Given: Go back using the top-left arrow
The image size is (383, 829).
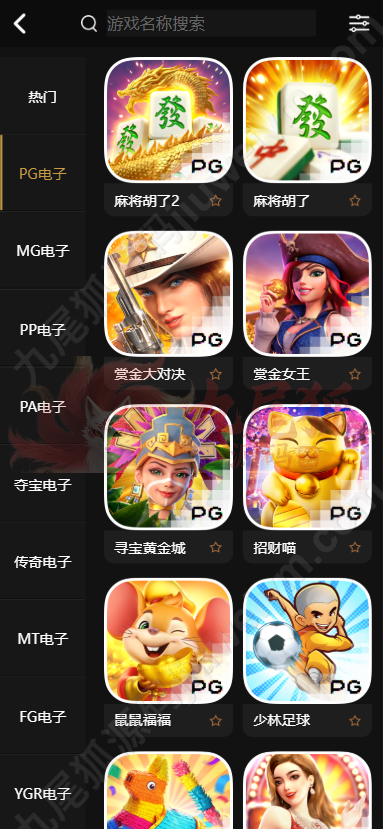Looking at the screenshot, I should (x=20, y=24).
